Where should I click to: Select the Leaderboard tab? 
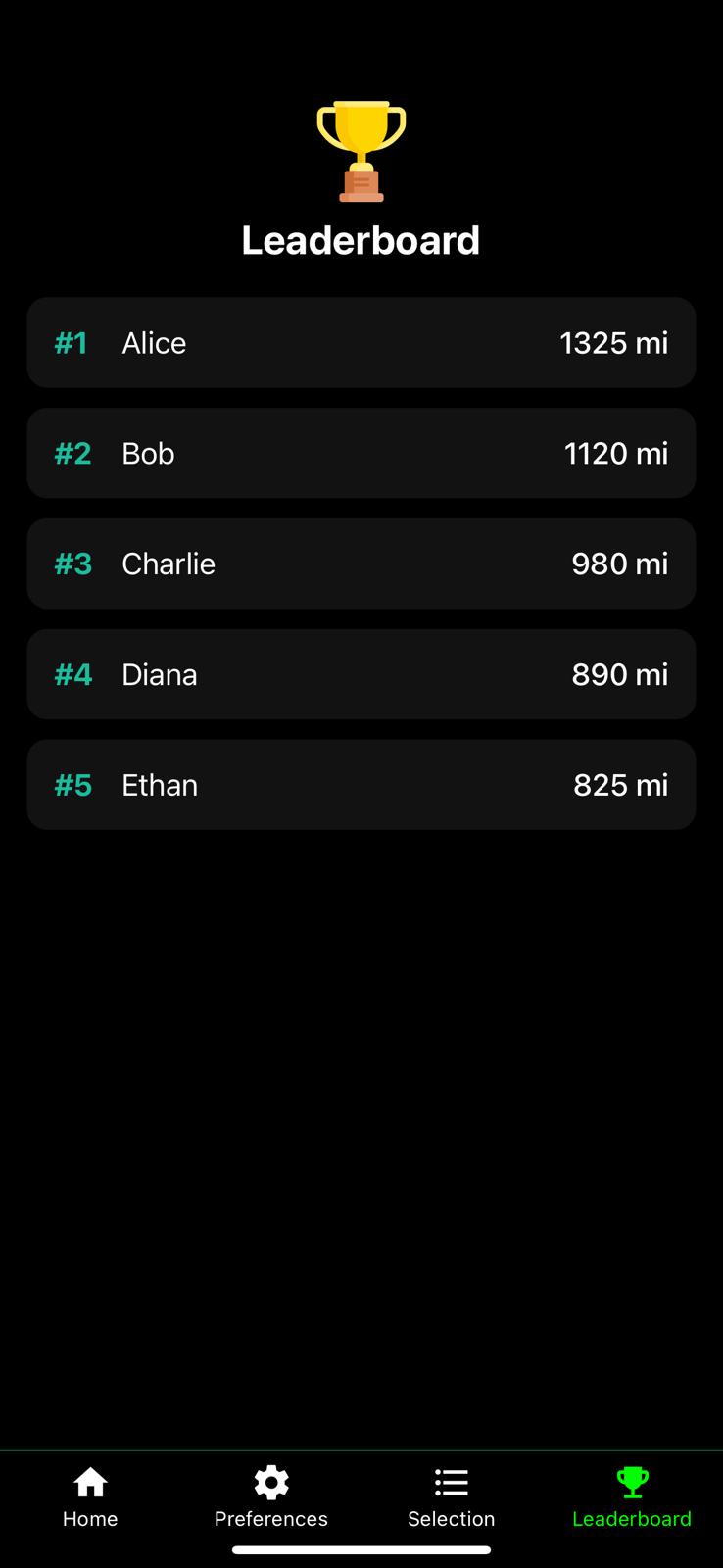pos(632,1496)
